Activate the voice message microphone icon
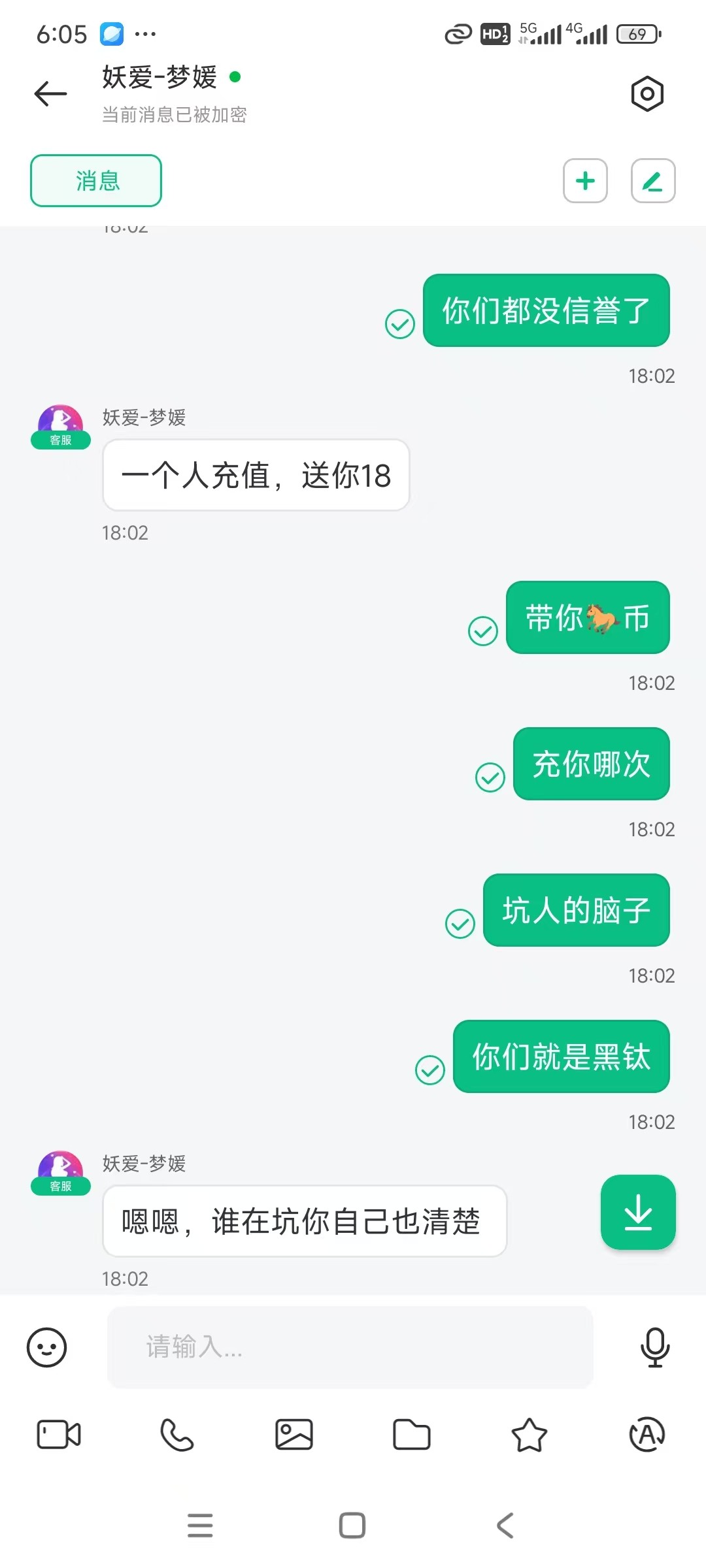Screen dimensions: 706x1568 [x=656, y=1347]
